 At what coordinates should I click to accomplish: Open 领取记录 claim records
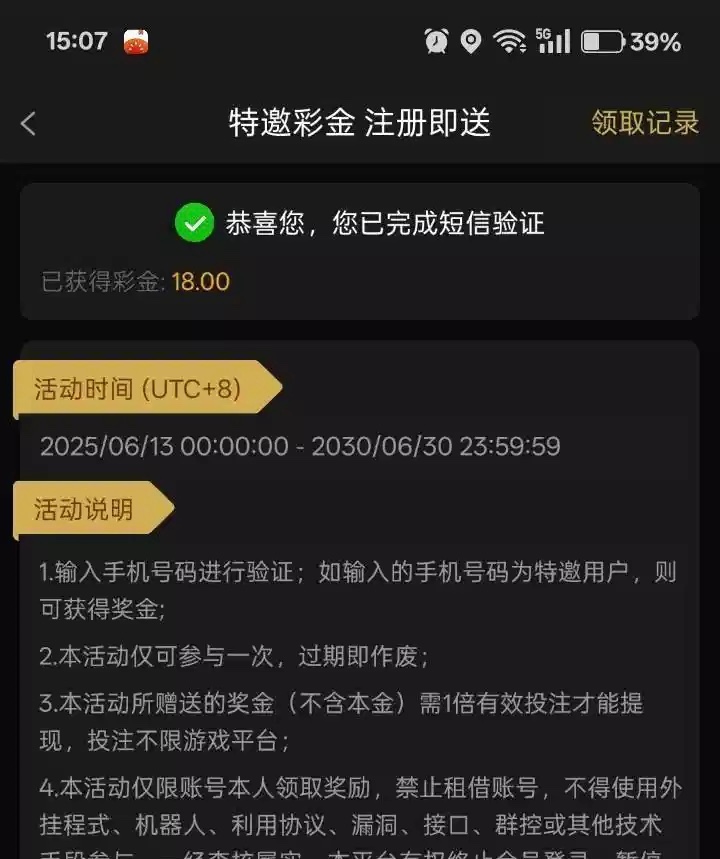pyautogui.click(x=644, y=123)
